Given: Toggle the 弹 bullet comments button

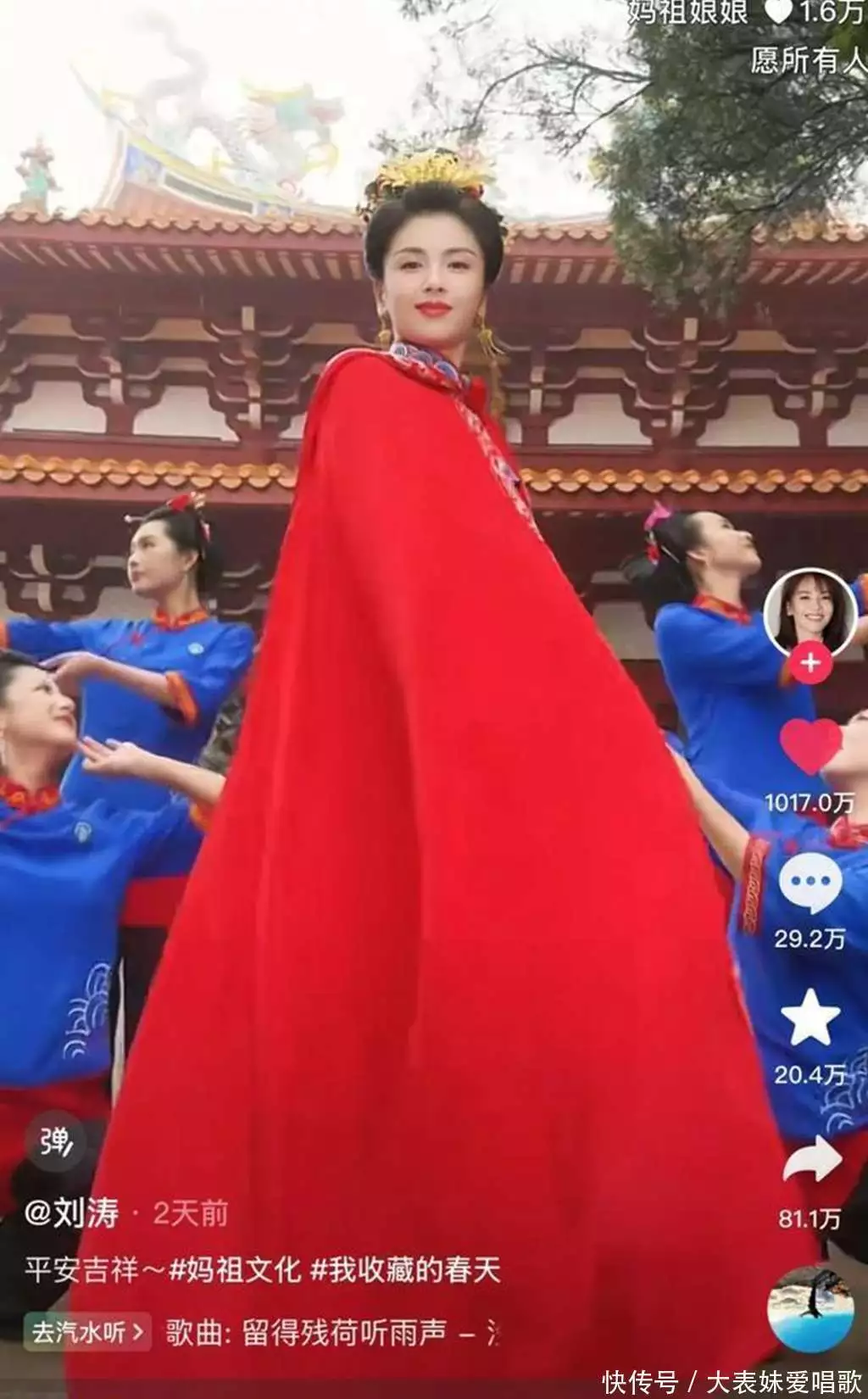Looking at the screenshot, I should pos(57,1143).
